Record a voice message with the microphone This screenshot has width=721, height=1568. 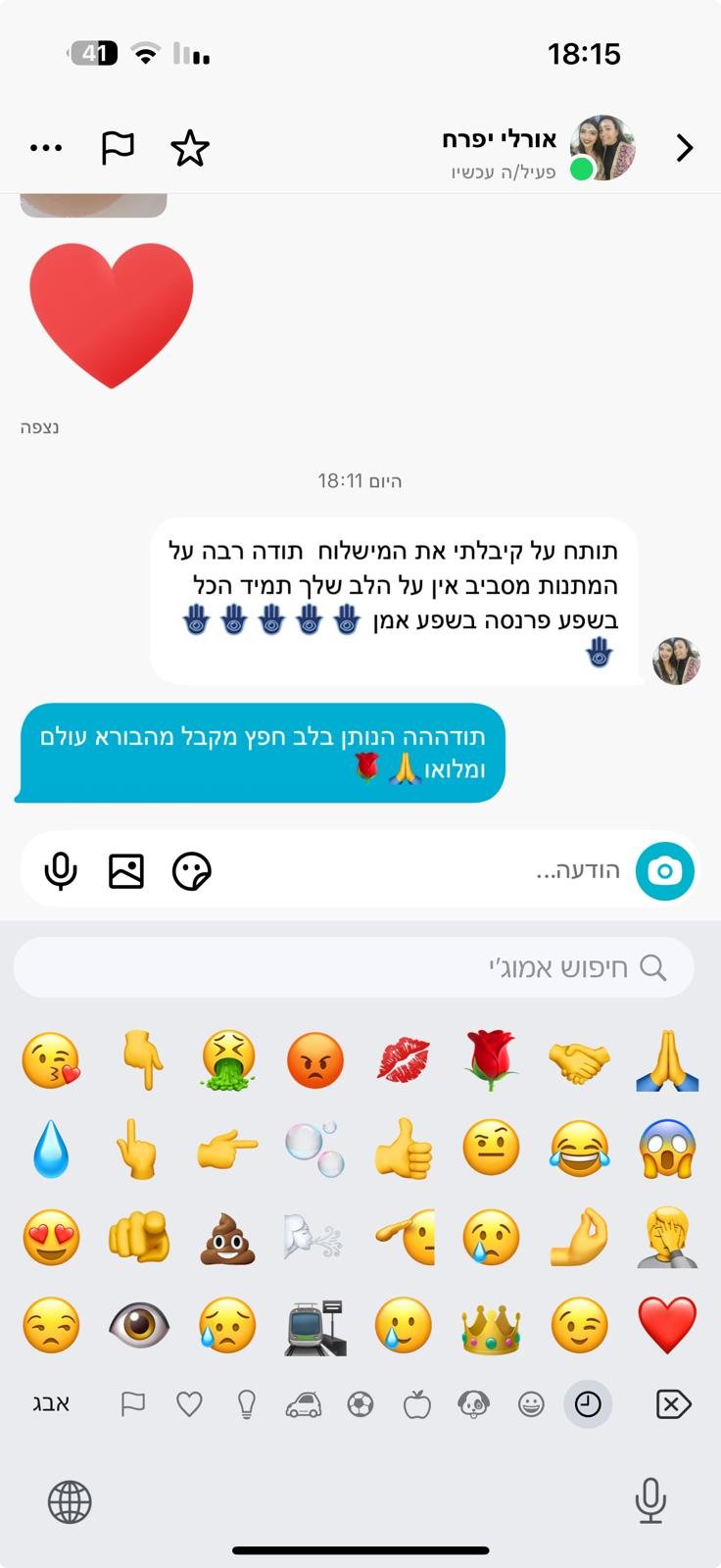pos(61,870)
